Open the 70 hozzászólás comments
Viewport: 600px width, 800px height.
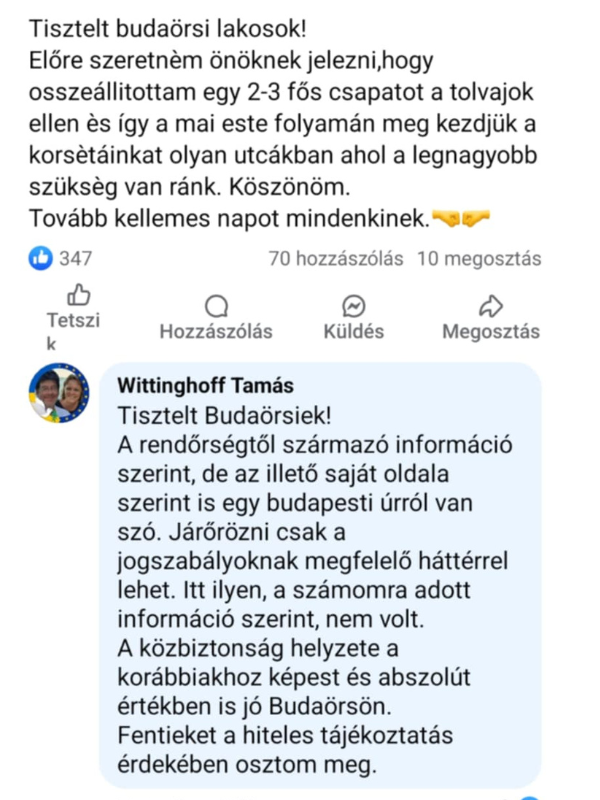coord(336,258)
